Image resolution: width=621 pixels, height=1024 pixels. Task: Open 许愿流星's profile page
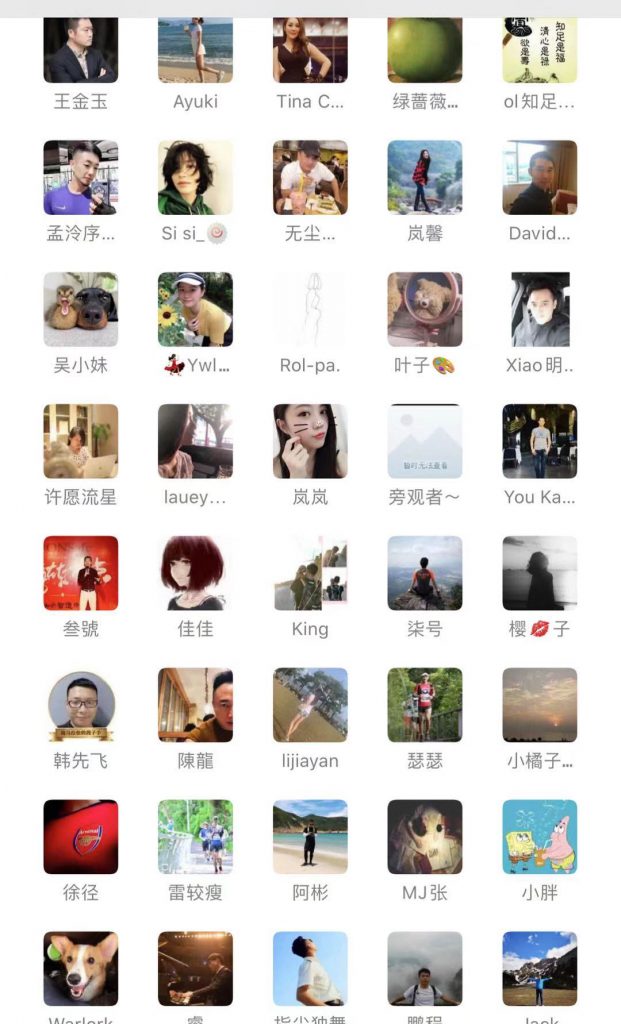coord(80,441)
